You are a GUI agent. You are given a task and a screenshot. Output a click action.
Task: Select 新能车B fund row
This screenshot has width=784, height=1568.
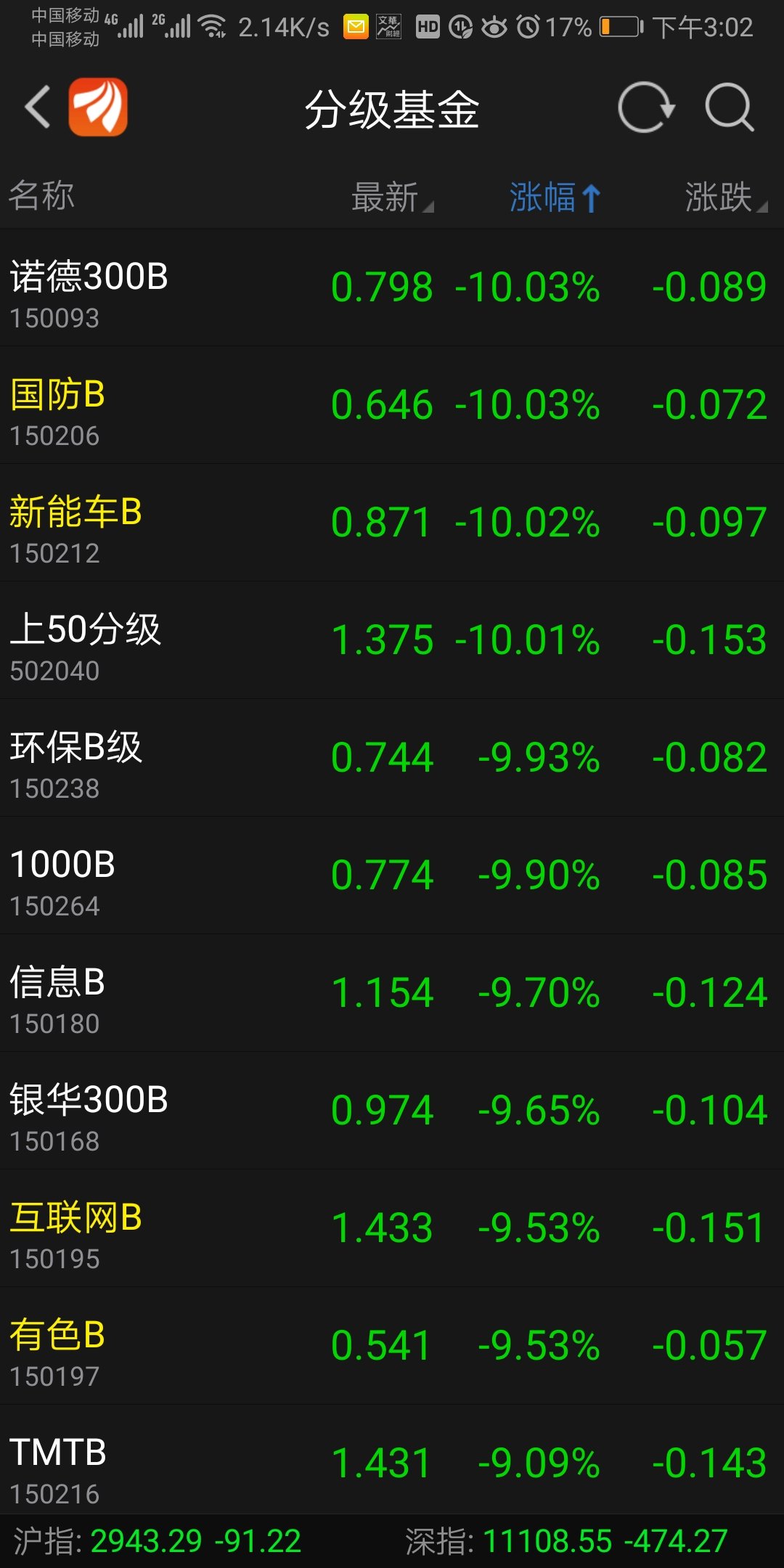pos(392,523)
